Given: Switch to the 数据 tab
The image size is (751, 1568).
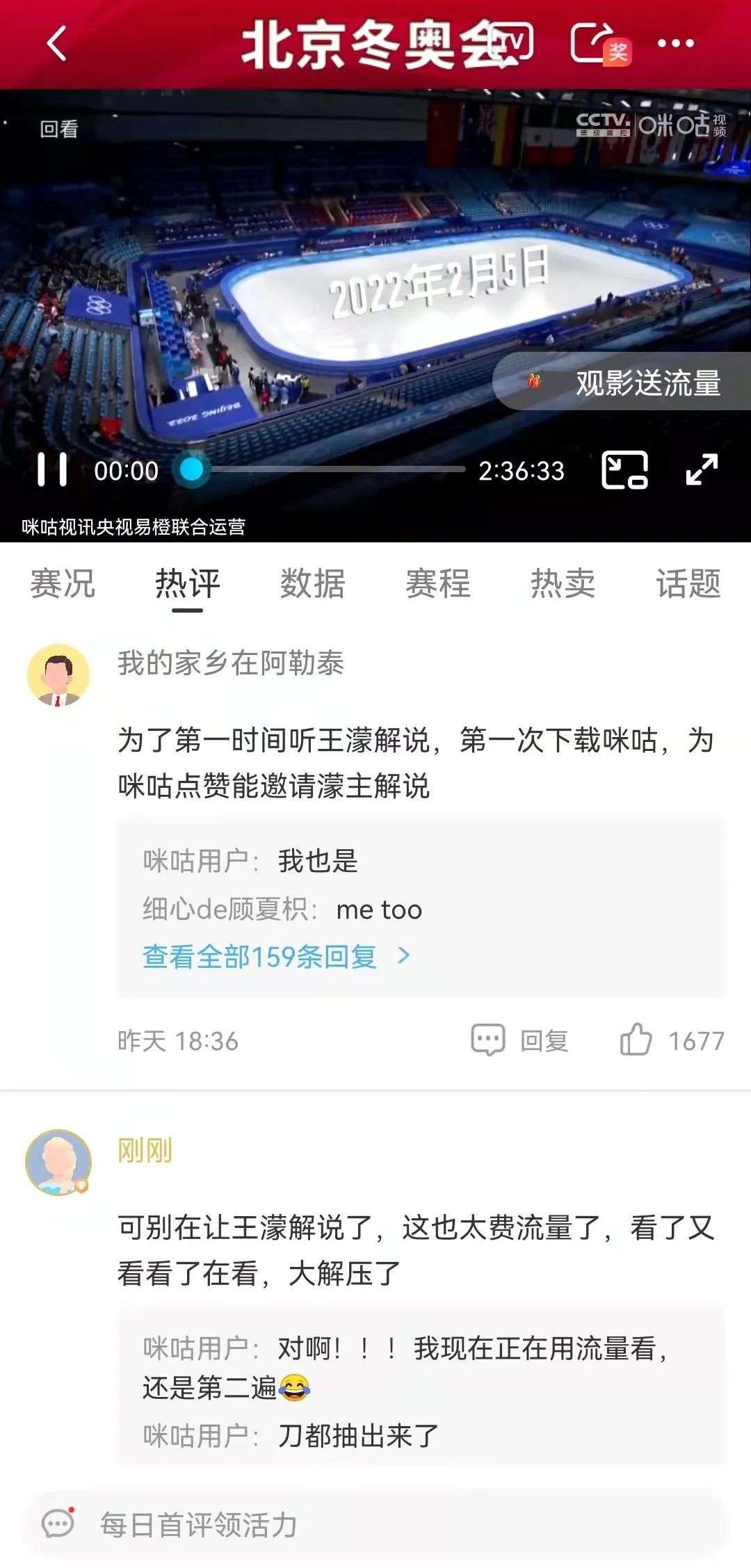Looking at the screenshot, I should coord(313,583).
